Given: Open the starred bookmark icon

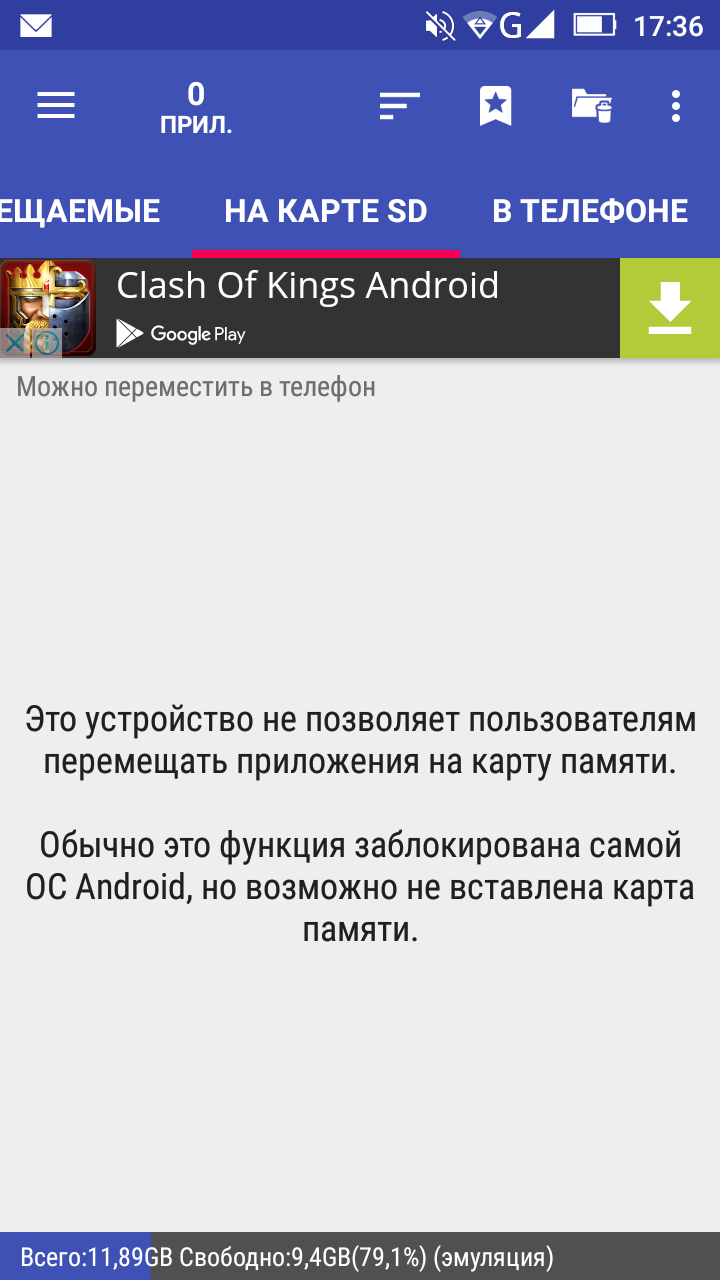Looking at the screenshot, I should [495, 105].
